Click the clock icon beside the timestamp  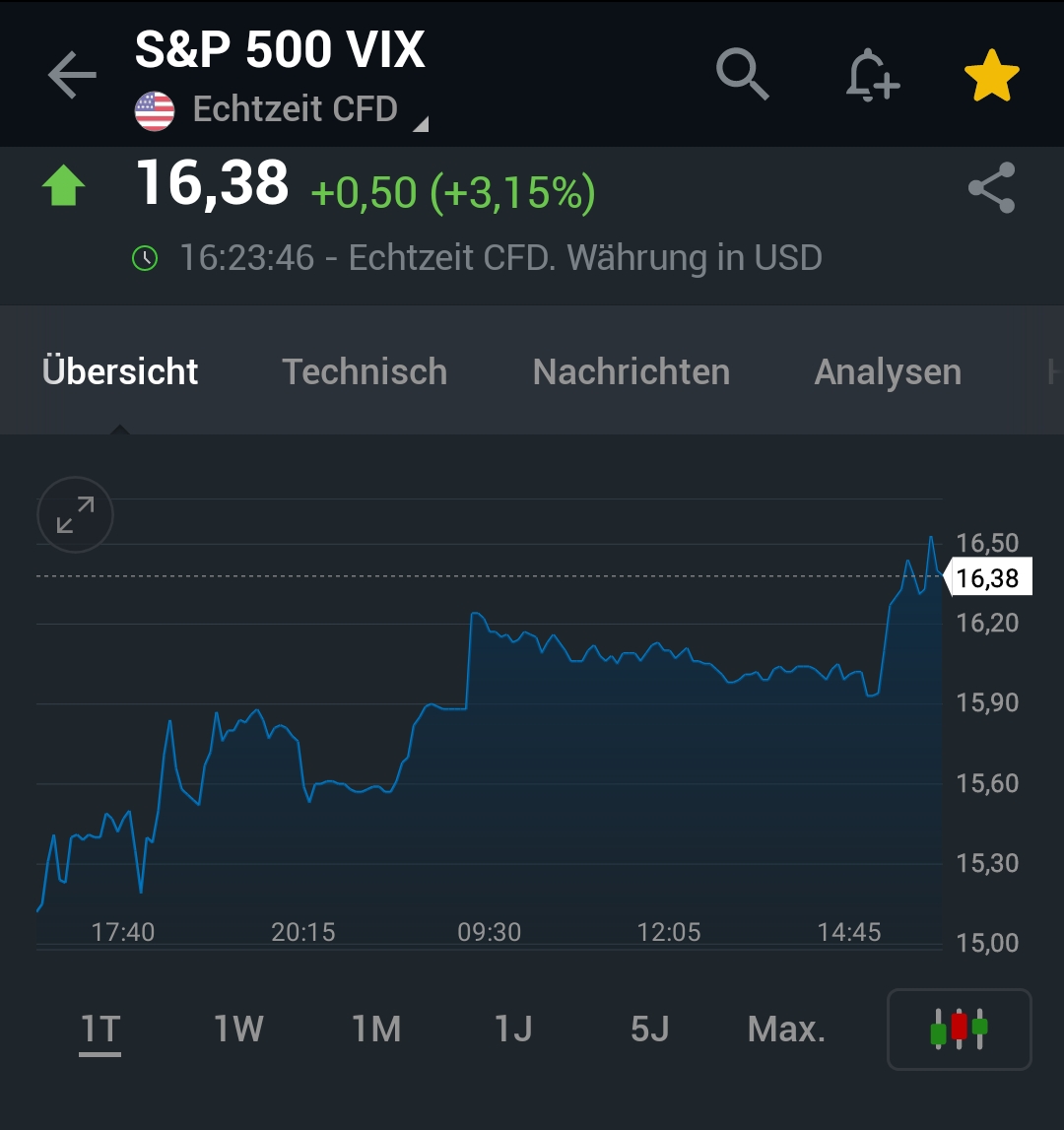tap(146, 257)
